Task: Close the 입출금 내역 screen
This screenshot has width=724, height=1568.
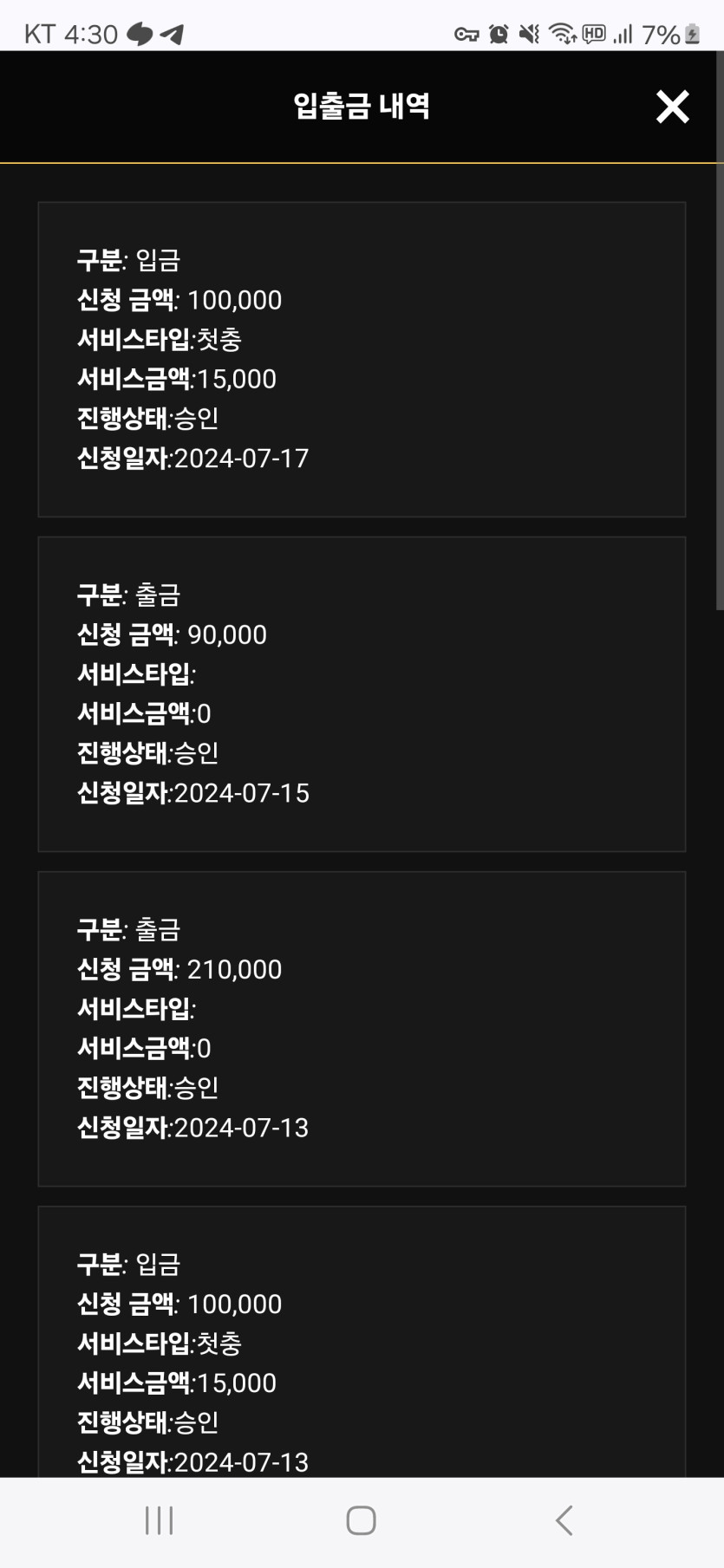Action: click(672, 107)
